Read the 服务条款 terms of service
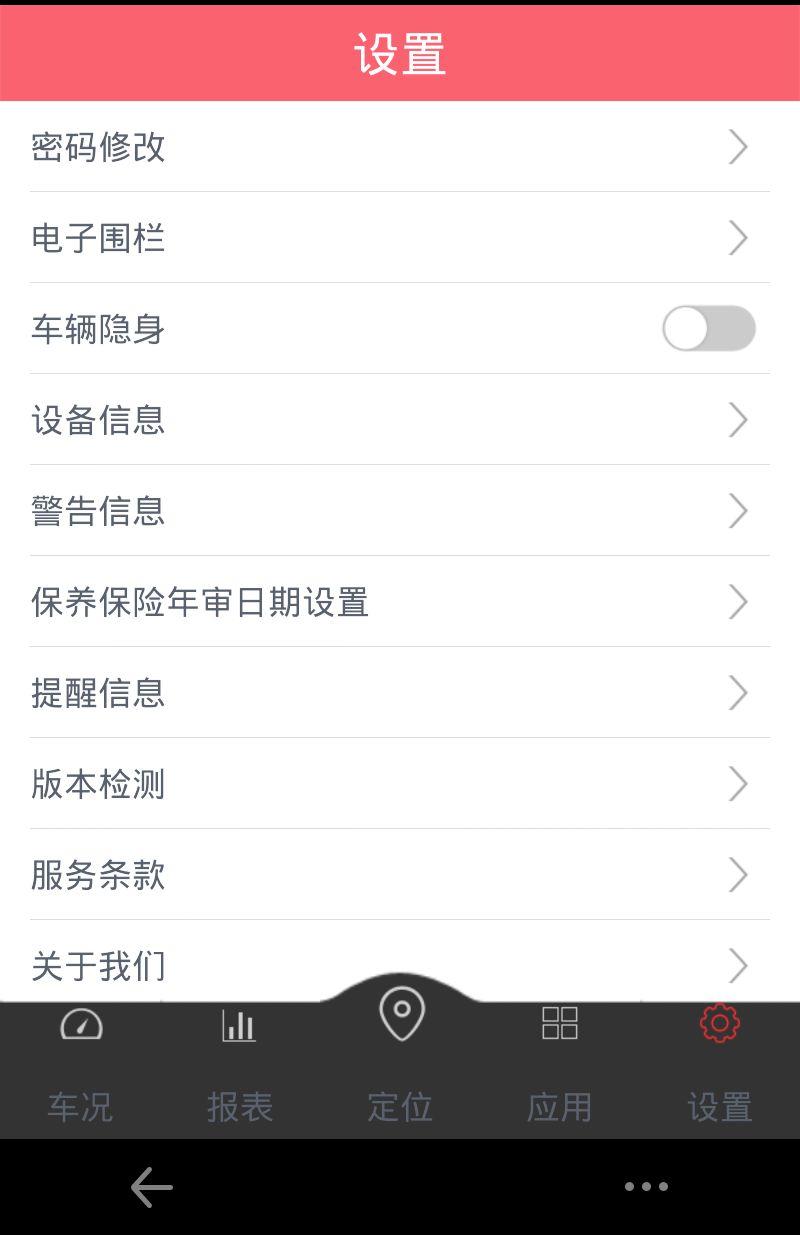Viewport: 800px width, 1235px height. coord(400,875)
